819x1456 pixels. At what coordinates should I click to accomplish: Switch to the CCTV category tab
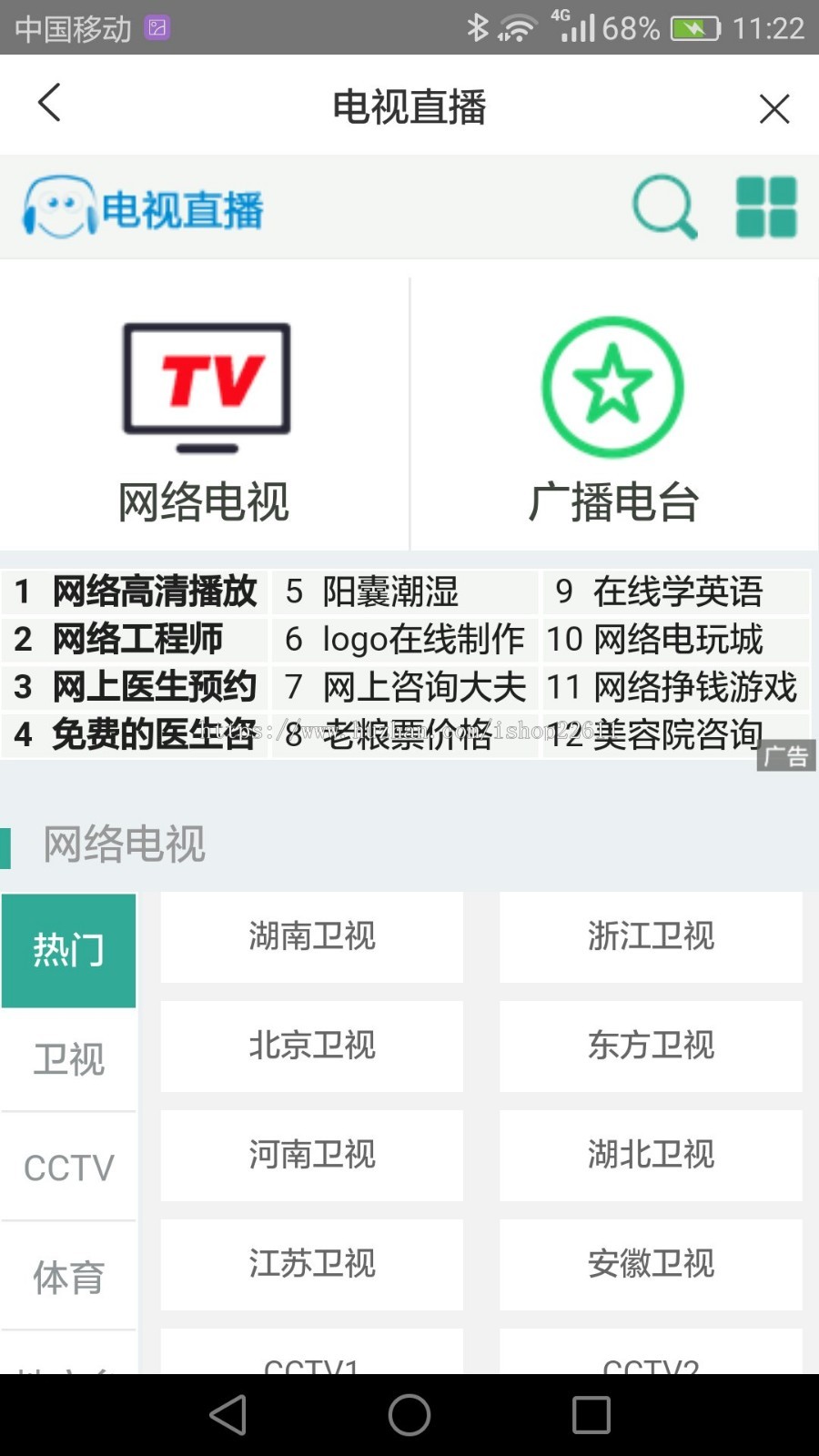68,1168
